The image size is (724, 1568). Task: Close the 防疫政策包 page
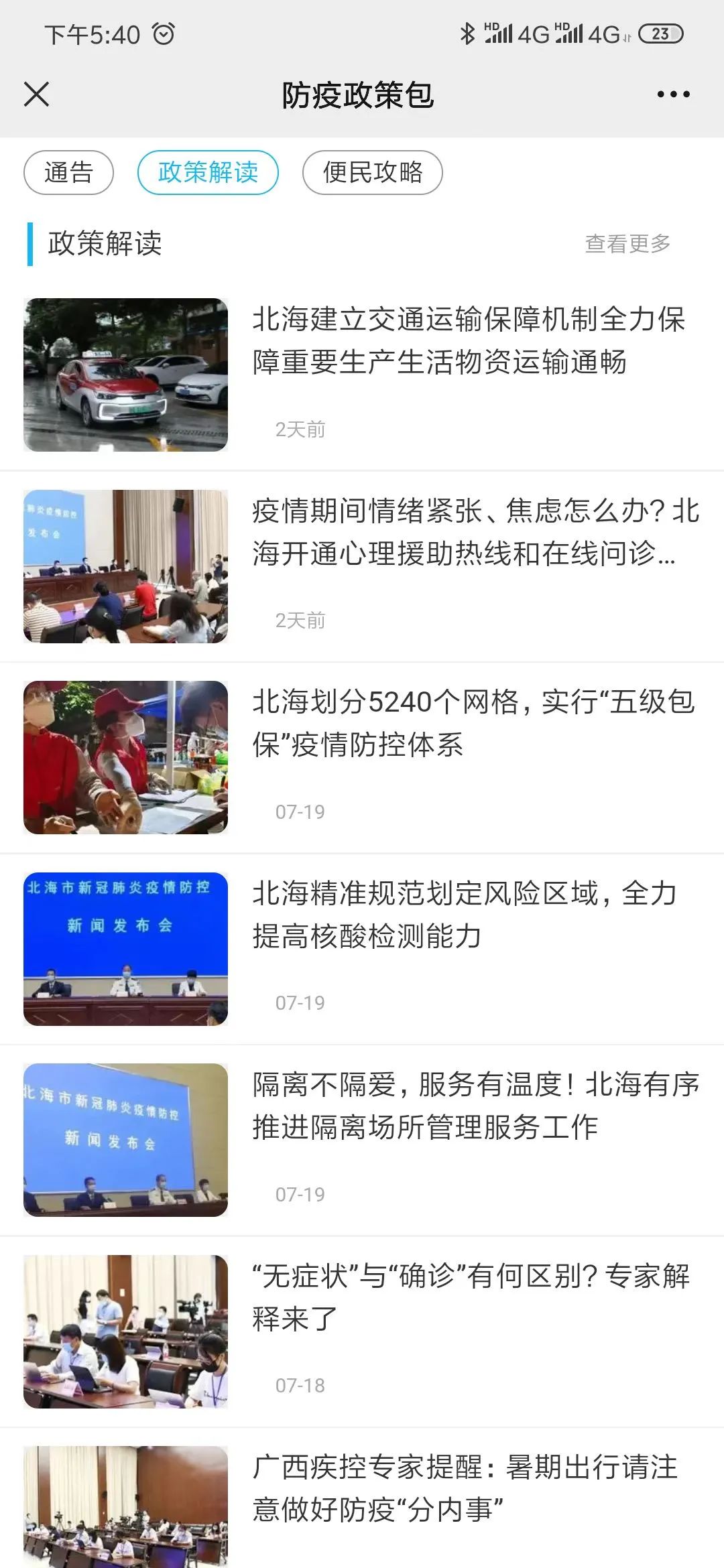point(36,94)
